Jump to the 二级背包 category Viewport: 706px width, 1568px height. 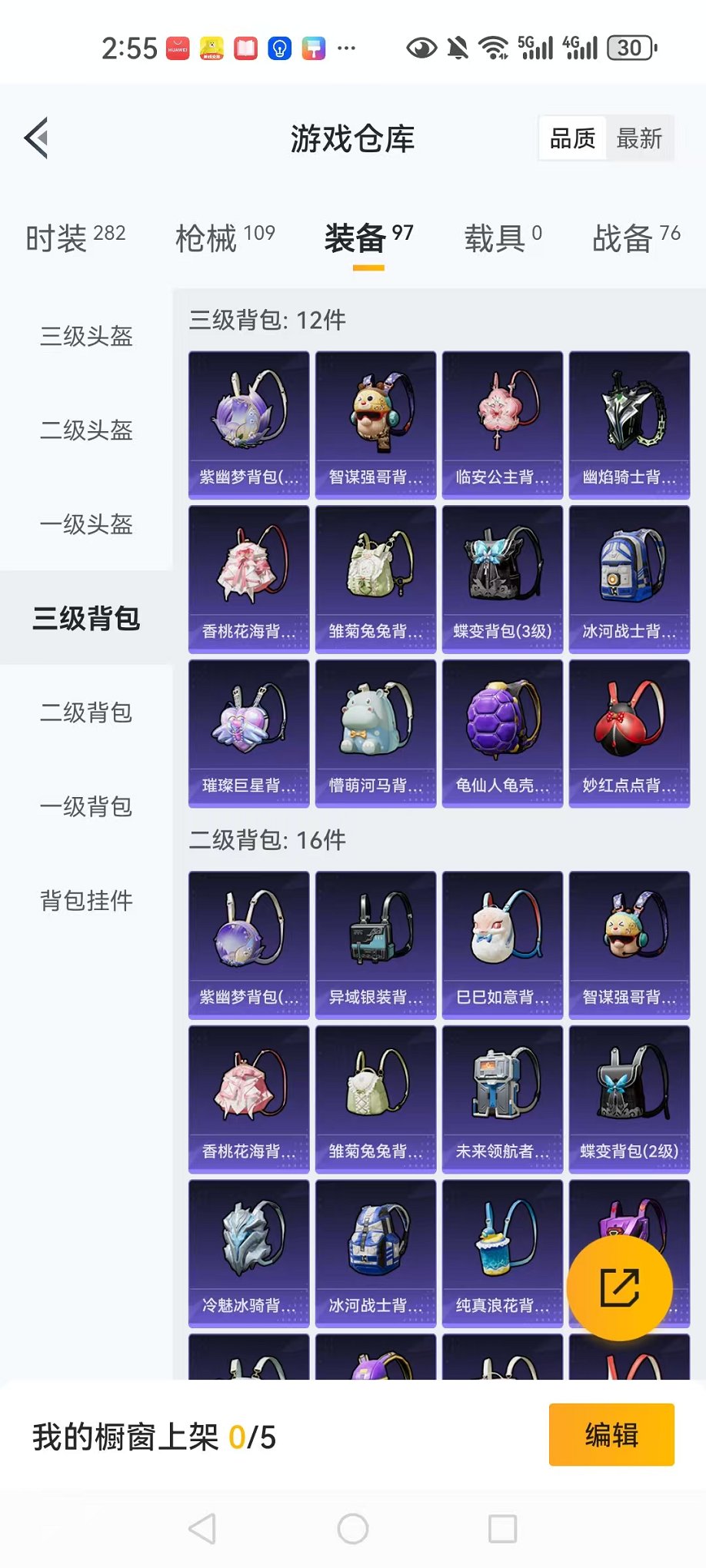pyautogui.click(x=86, y=713)
